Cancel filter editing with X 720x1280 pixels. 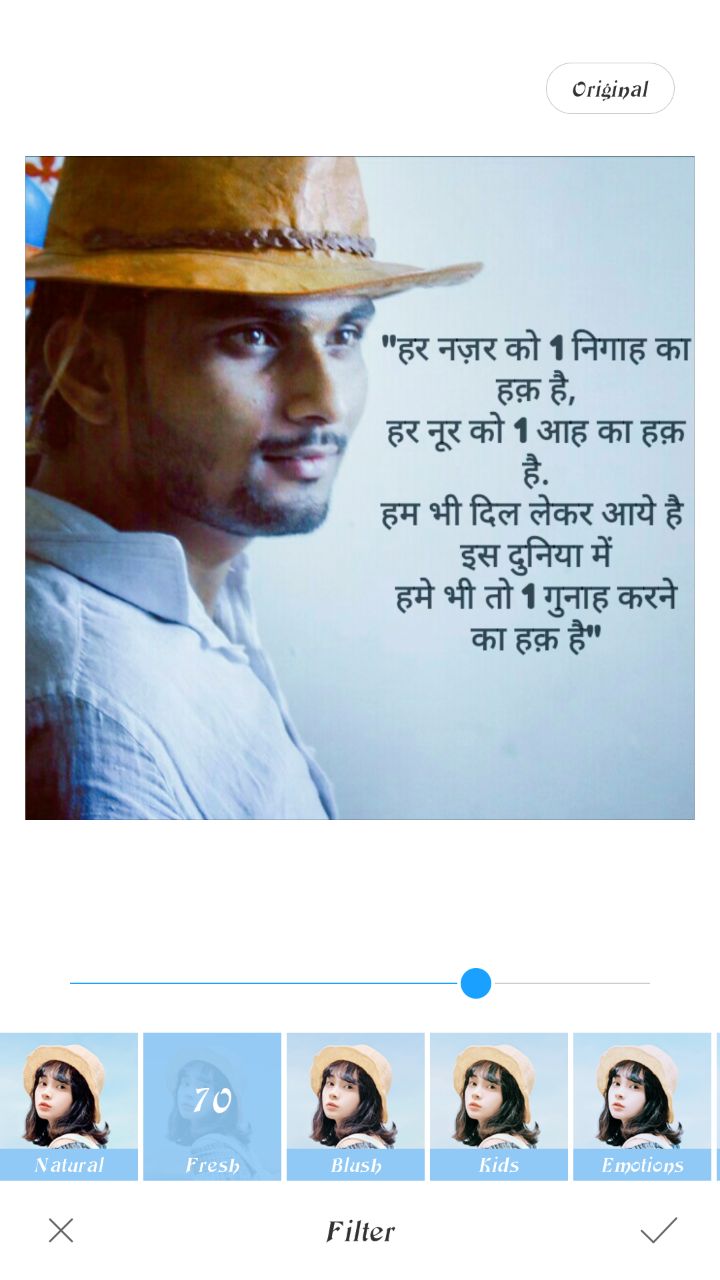coord(61,1230)
